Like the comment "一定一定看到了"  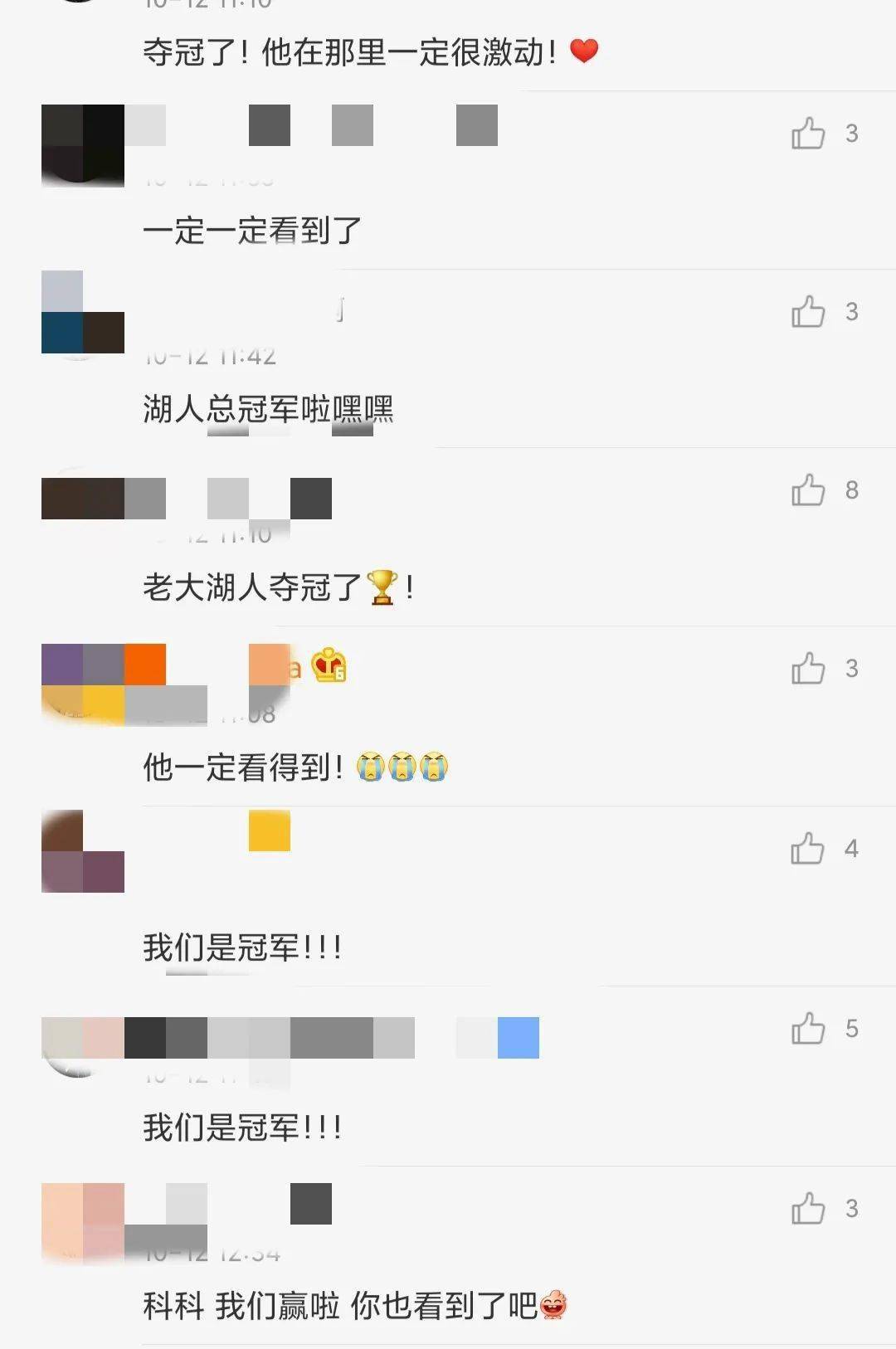[x=808, y=134]
